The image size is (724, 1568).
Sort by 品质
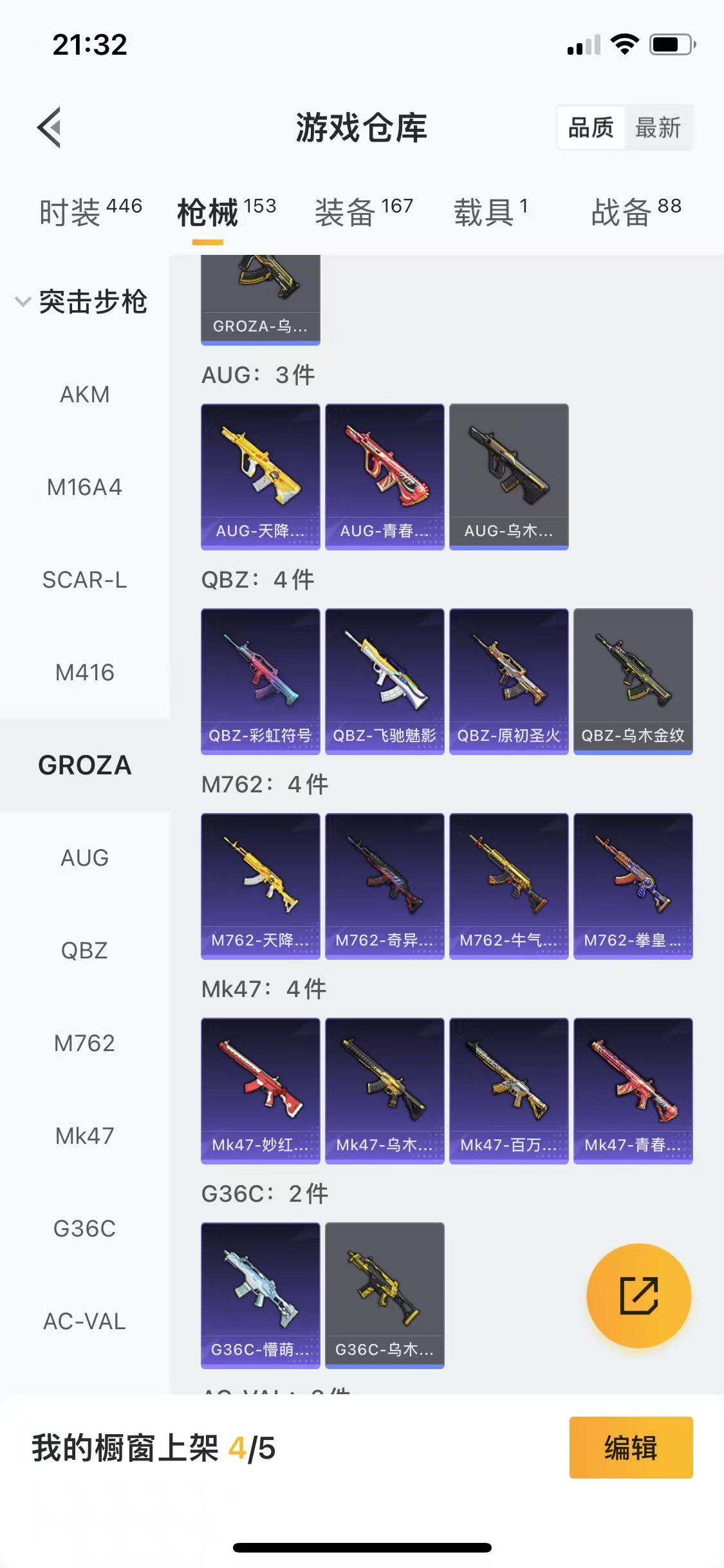591,127
